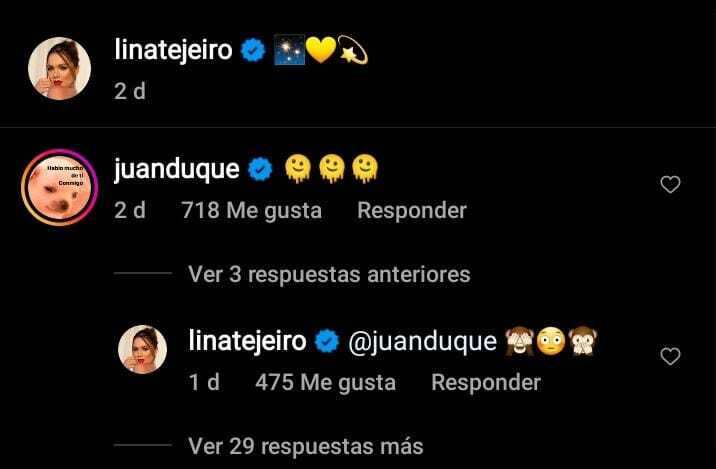Expand Ver 29 respuestas más

(x=305, y=446)
